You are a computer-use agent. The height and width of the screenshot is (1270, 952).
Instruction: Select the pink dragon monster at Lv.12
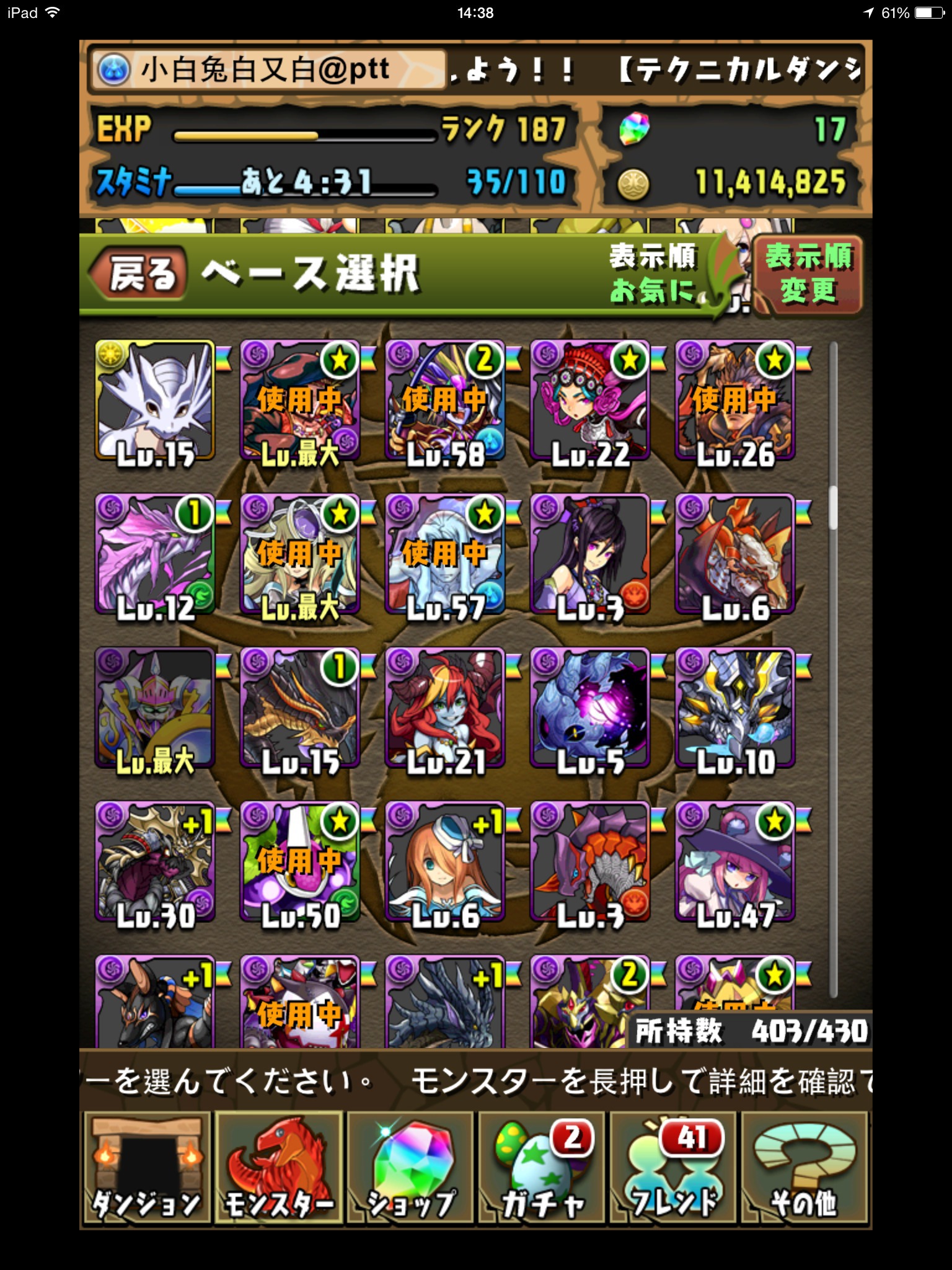tap(155, 554)
